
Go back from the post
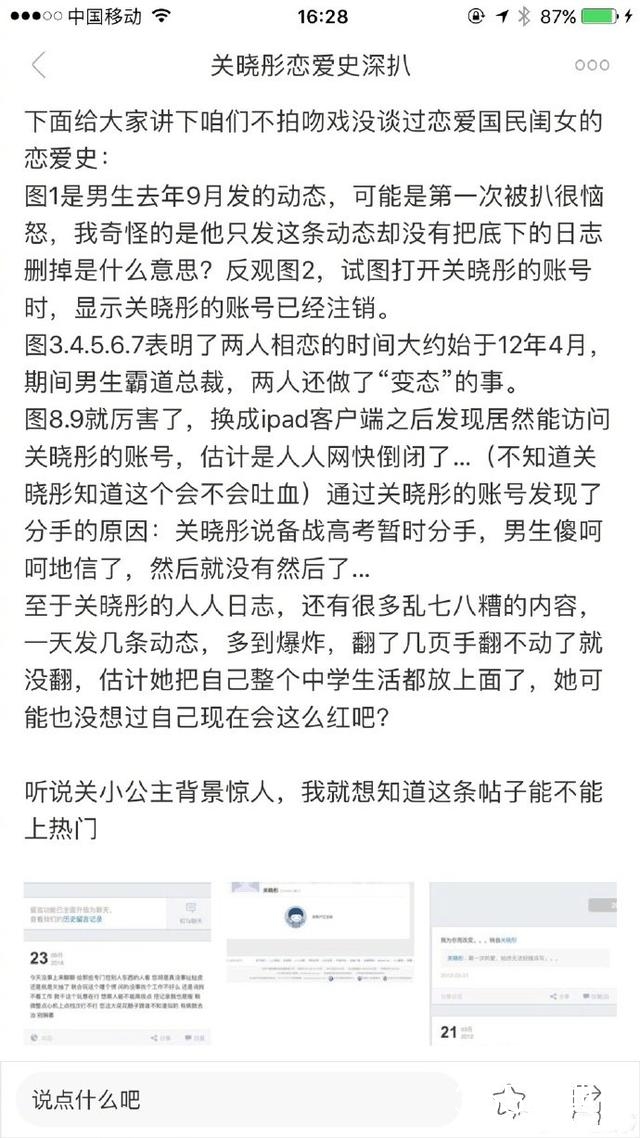tap(38, 66)
